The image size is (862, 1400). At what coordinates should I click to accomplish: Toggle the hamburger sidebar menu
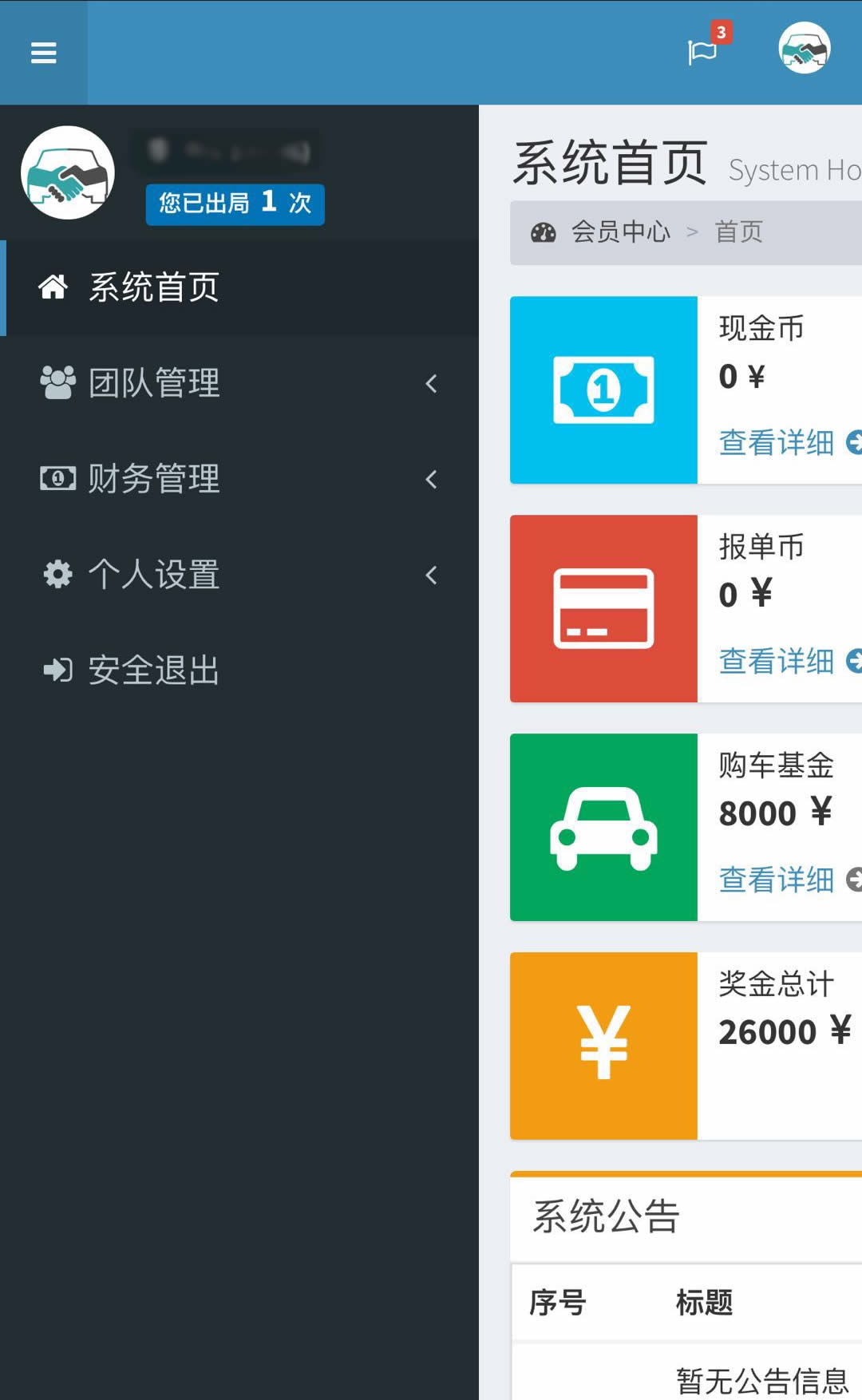tap(43, 53)
